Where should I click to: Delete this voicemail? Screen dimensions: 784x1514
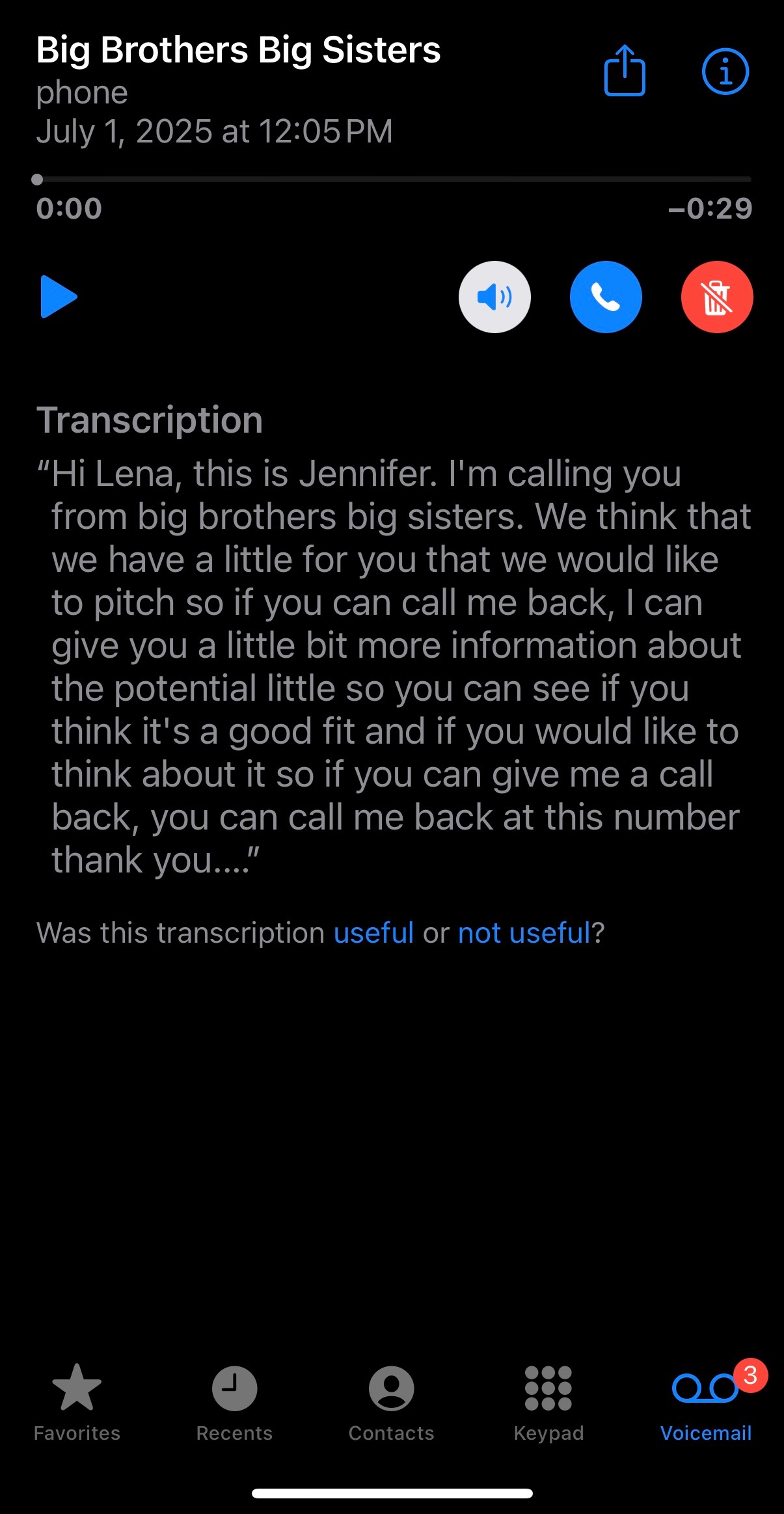[x=716, y=297]
